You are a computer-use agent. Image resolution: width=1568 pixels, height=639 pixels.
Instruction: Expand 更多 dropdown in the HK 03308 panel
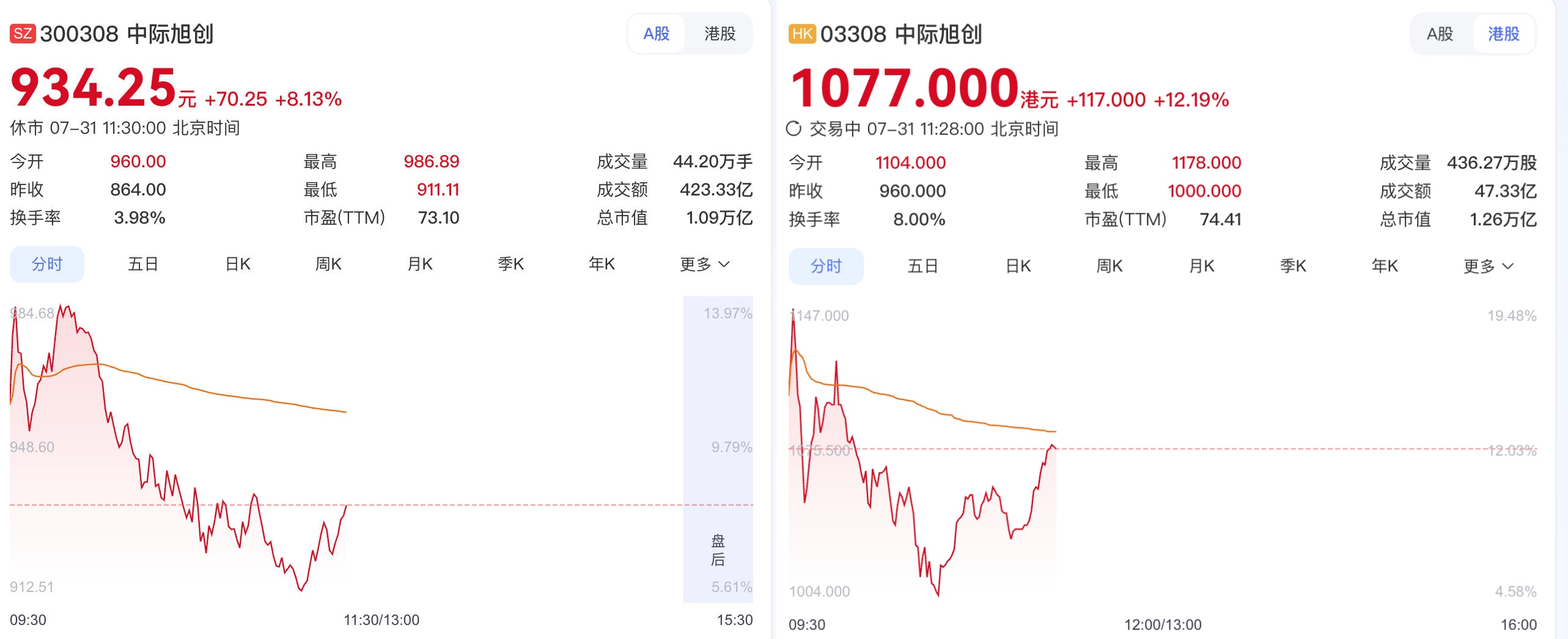1488,266
